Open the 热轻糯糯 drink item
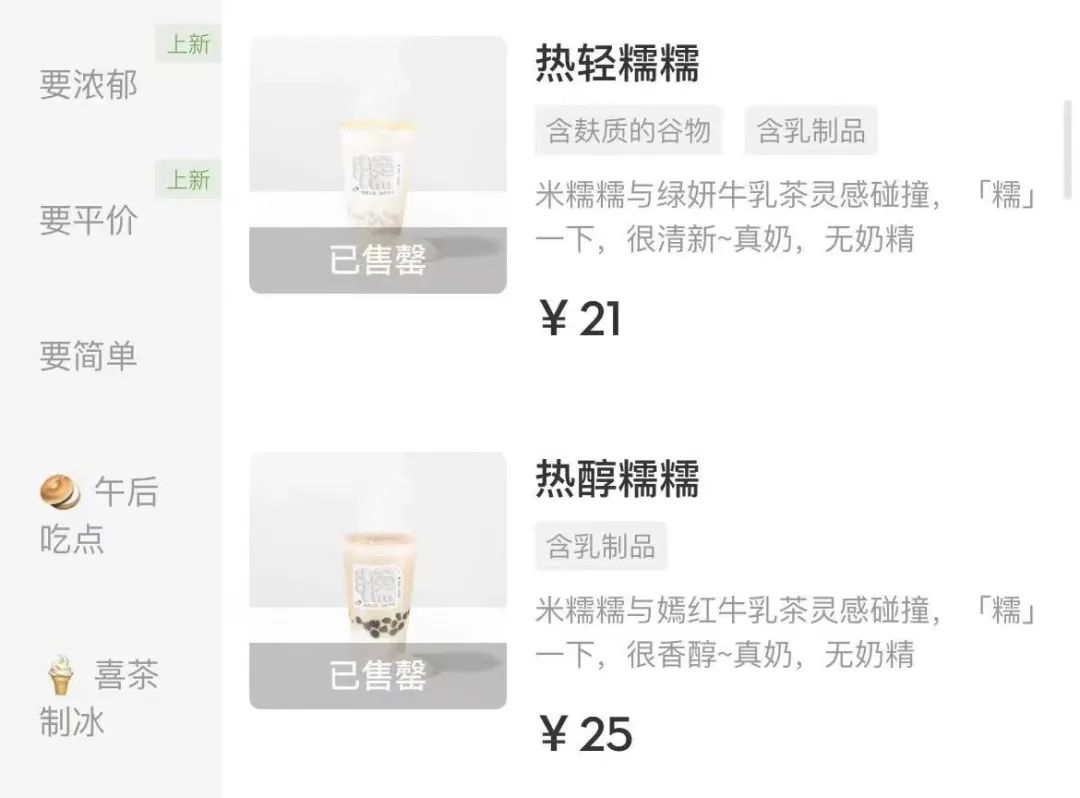 click(x=617, y=64)
